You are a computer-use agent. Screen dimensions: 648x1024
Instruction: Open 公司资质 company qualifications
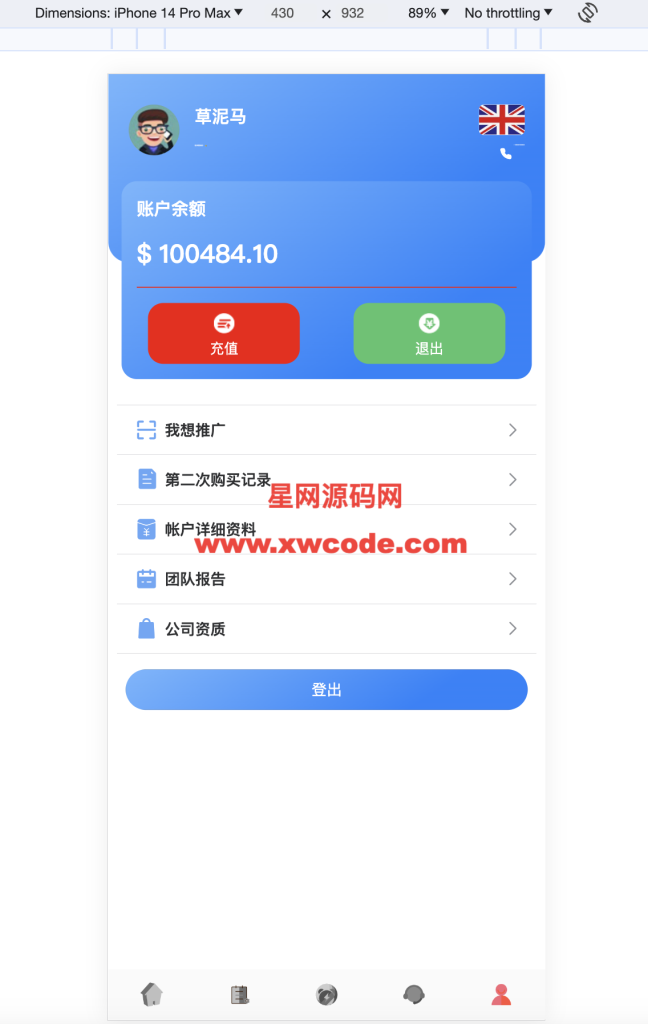(326, 629)
